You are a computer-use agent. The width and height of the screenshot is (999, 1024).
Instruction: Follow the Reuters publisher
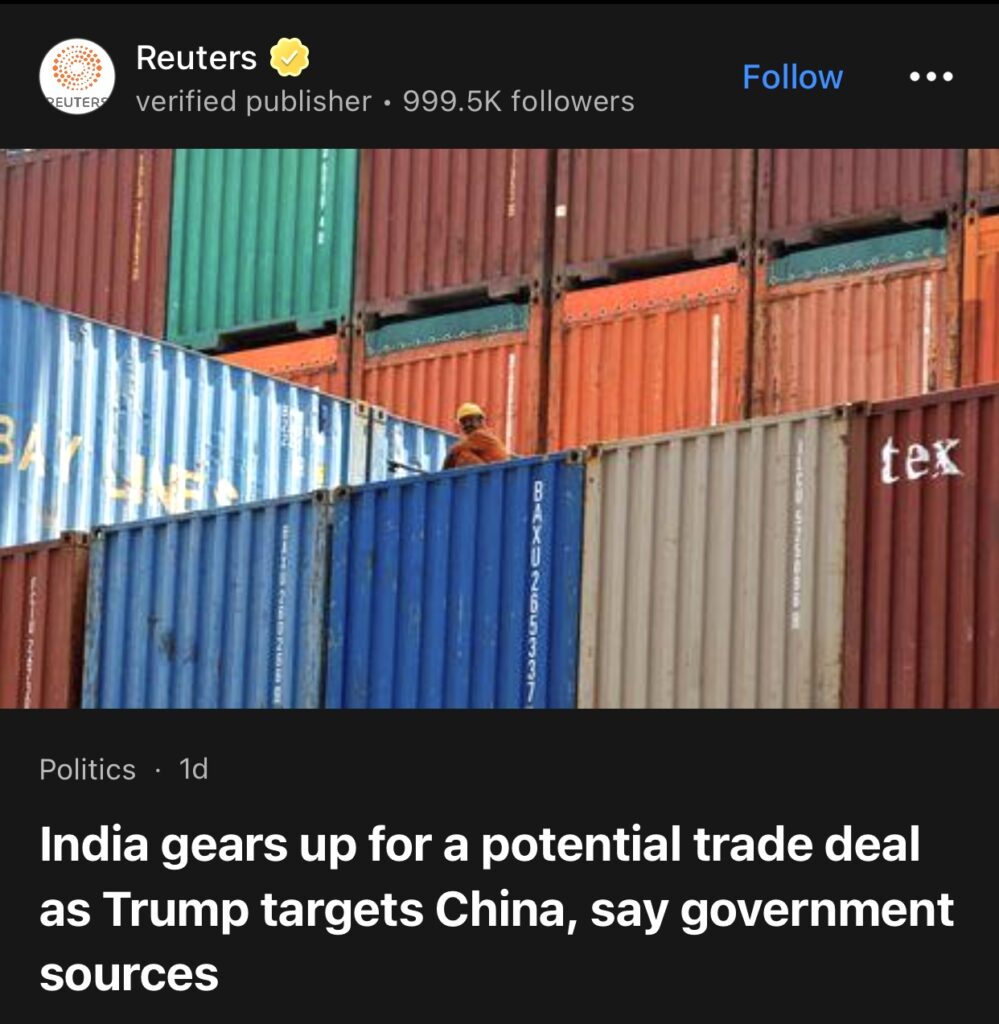coord(792,77)
